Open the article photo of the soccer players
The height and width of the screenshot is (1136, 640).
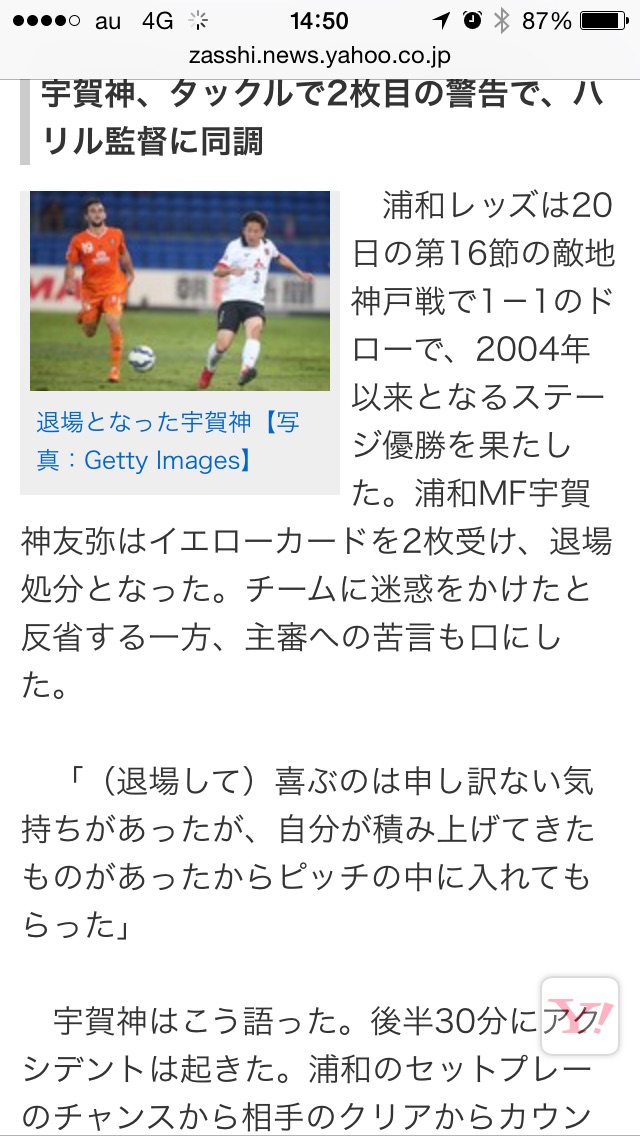[x=180, y=290]
